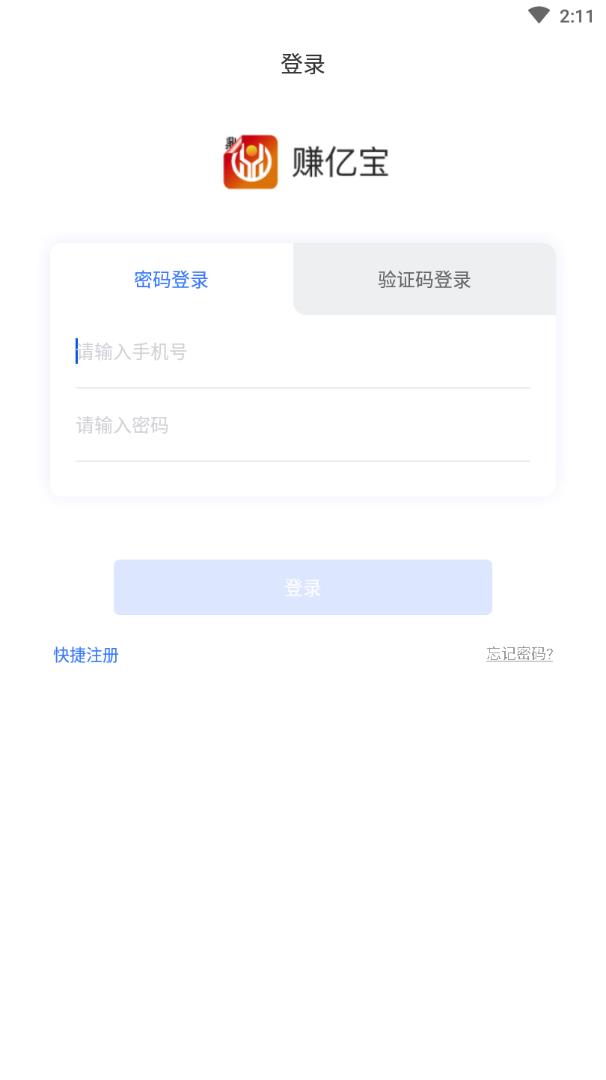Select the 密码登录 tab
606x1080 pixels.
[171, 280]
